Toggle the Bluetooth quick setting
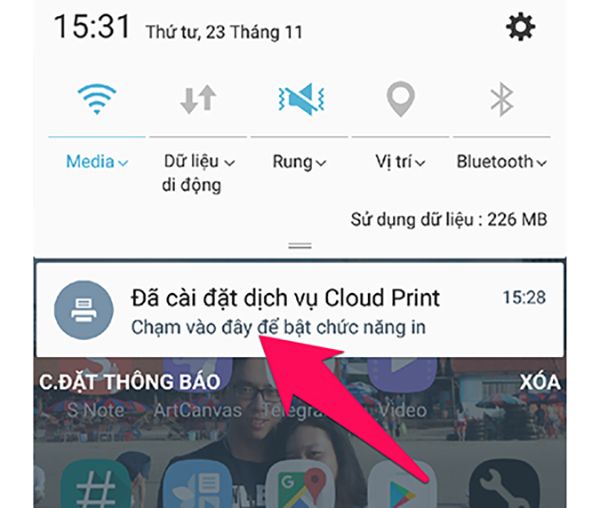The image size is (600, 508). point(501,100)
